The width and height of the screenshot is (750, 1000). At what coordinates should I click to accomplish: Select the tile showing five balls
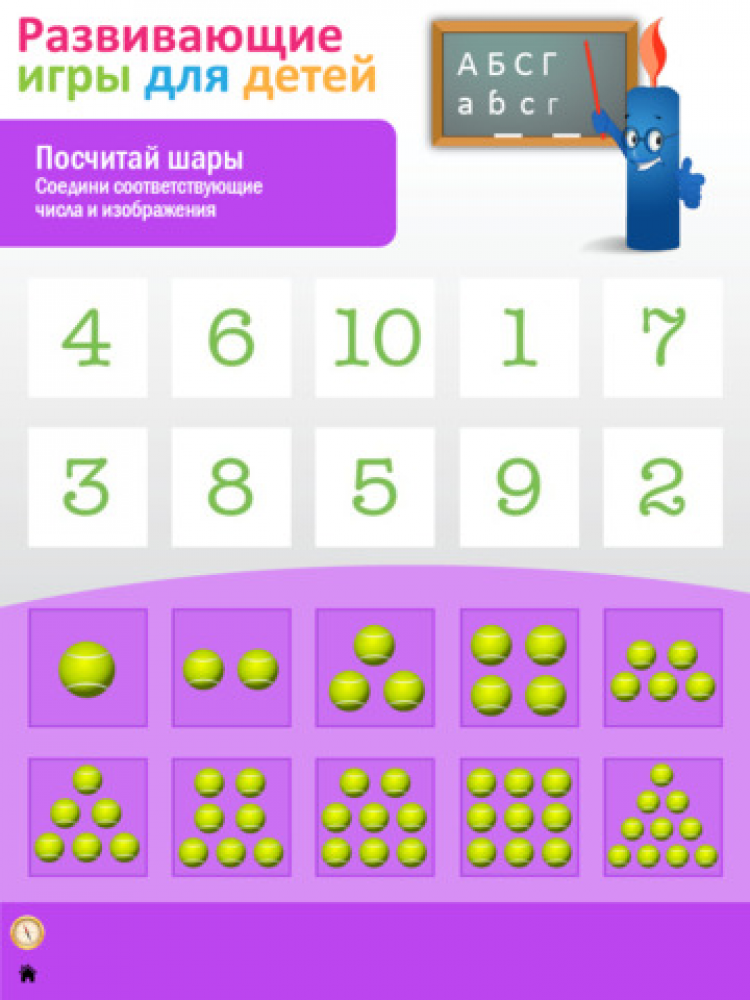point(662,668)
